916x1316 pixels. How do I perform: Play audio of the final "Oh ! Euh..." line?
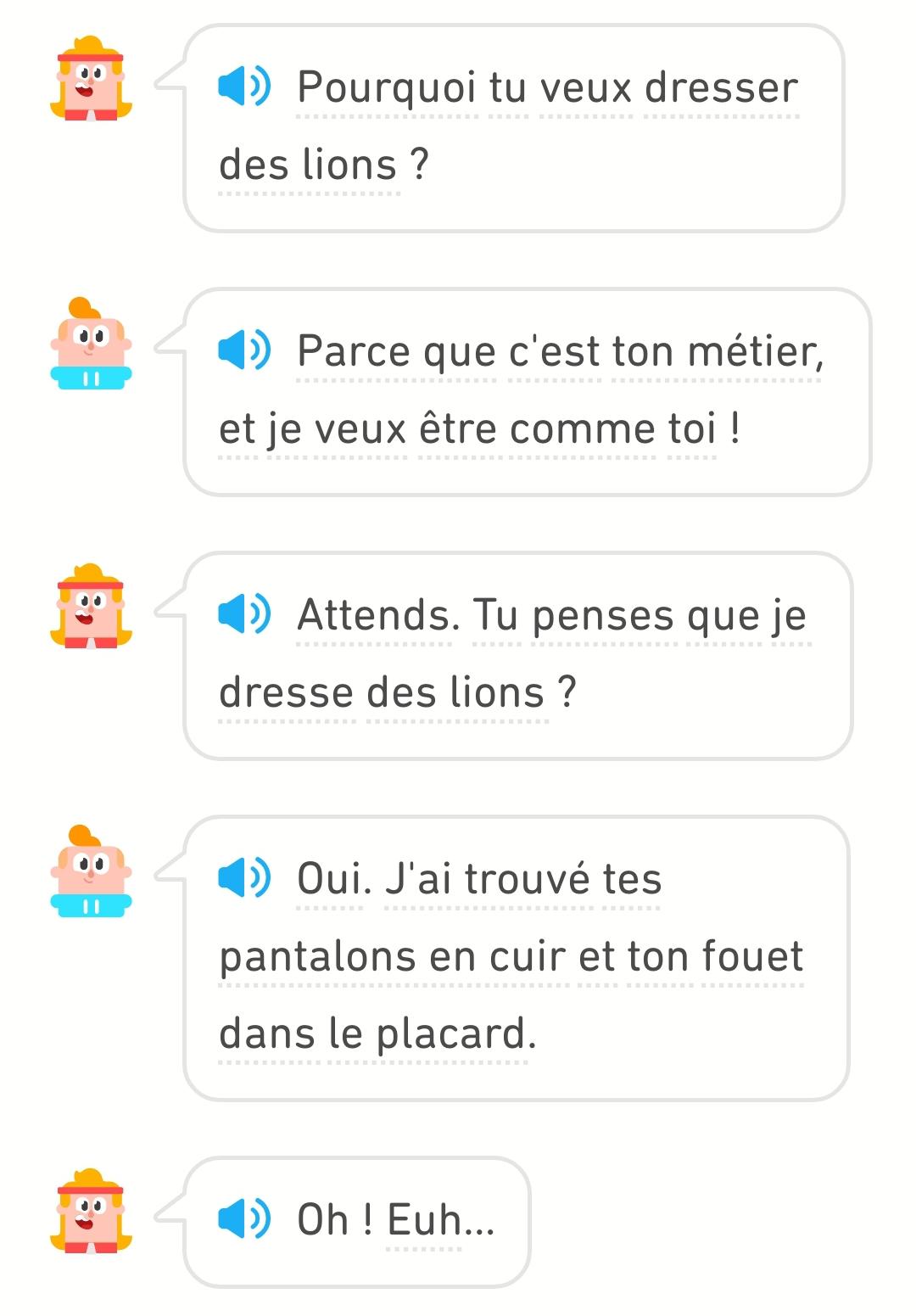244,1218
